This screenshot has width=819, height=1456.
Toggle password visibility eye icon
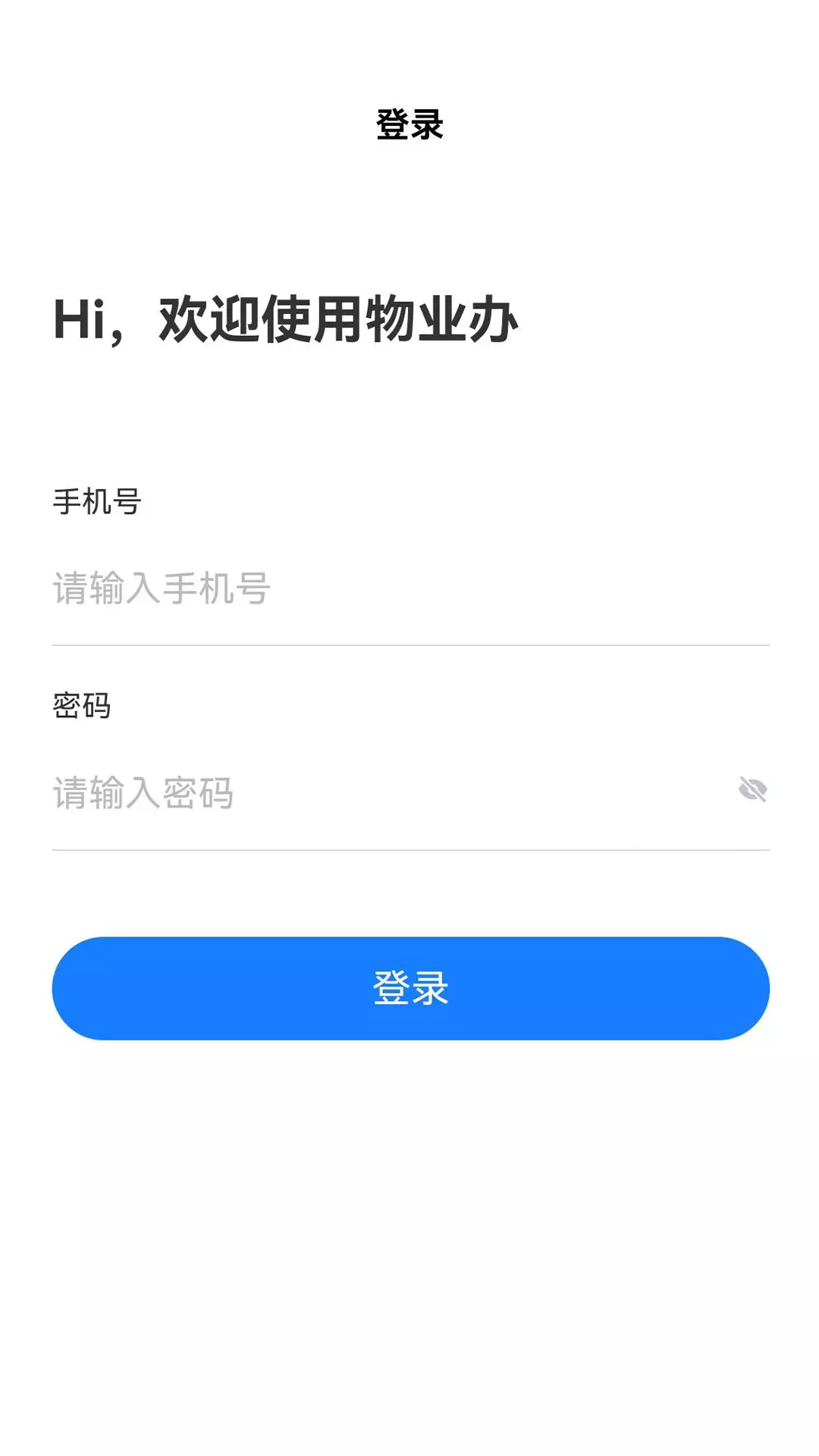(753, 790)
